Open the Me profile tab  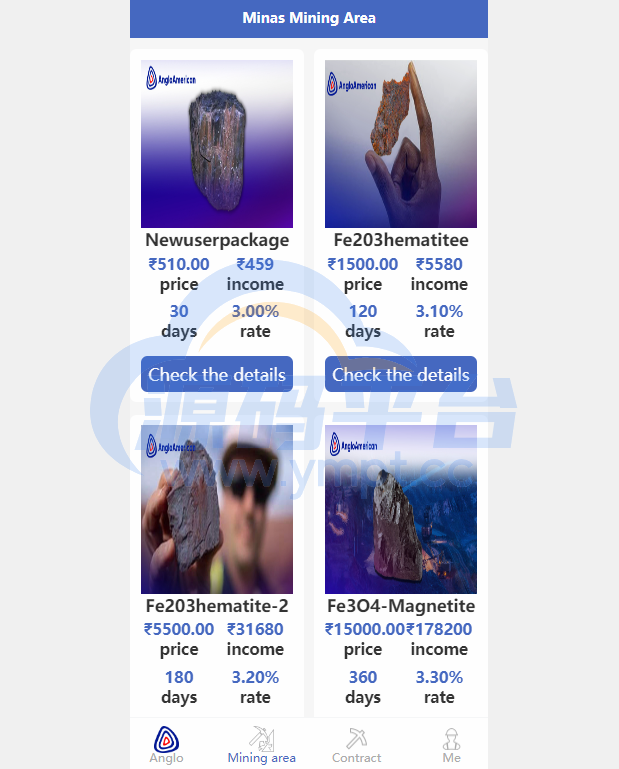click(451, 745)
